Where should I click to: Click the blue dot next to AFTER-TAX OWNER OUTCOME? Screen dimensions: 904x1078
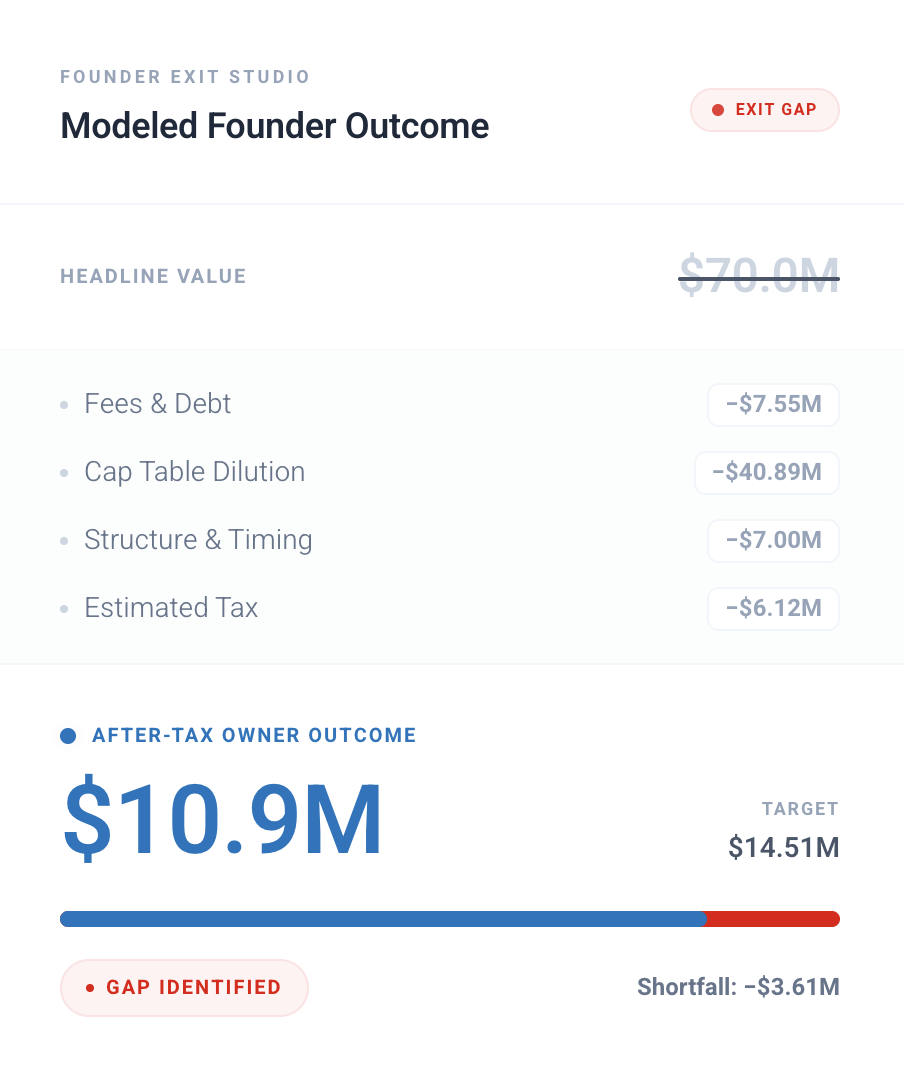pos(68,735)
